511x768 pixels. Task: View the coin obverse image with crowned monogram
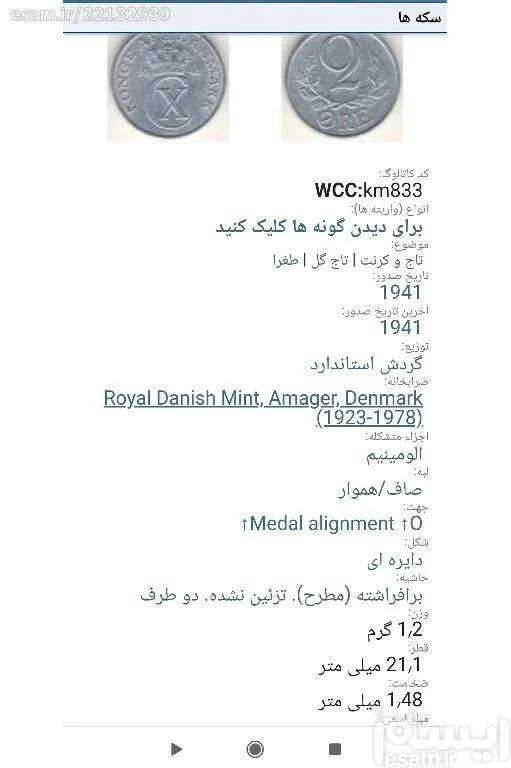pyautogui.click(x=168, y=87)
